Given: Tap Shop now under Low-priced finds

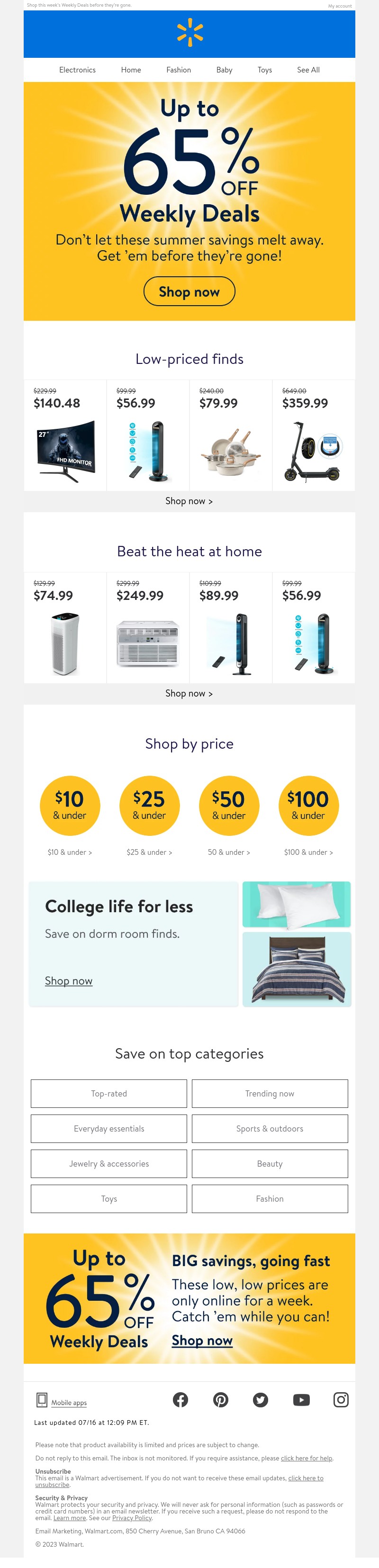Looking at the screenshot, I should coord(189,501).
